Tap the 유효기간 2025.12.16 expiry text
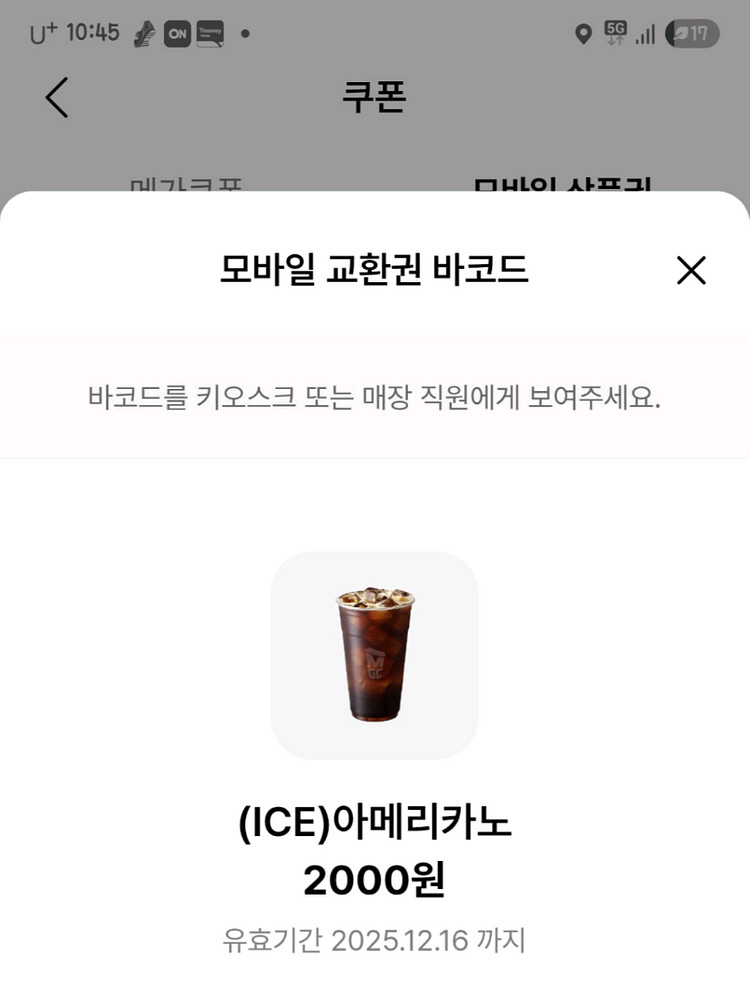The height and width of the screenshot is (985, 750). (375, 935)
